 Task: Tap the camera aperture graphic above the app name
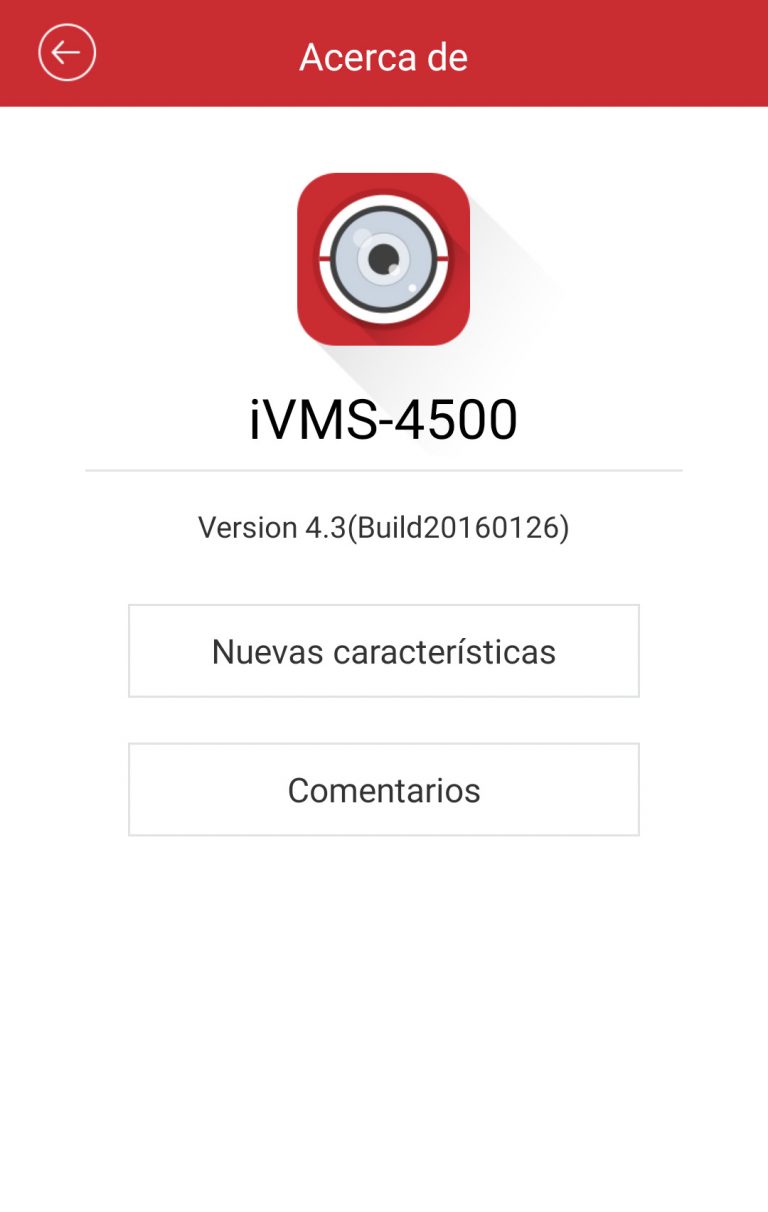[384, 258]
